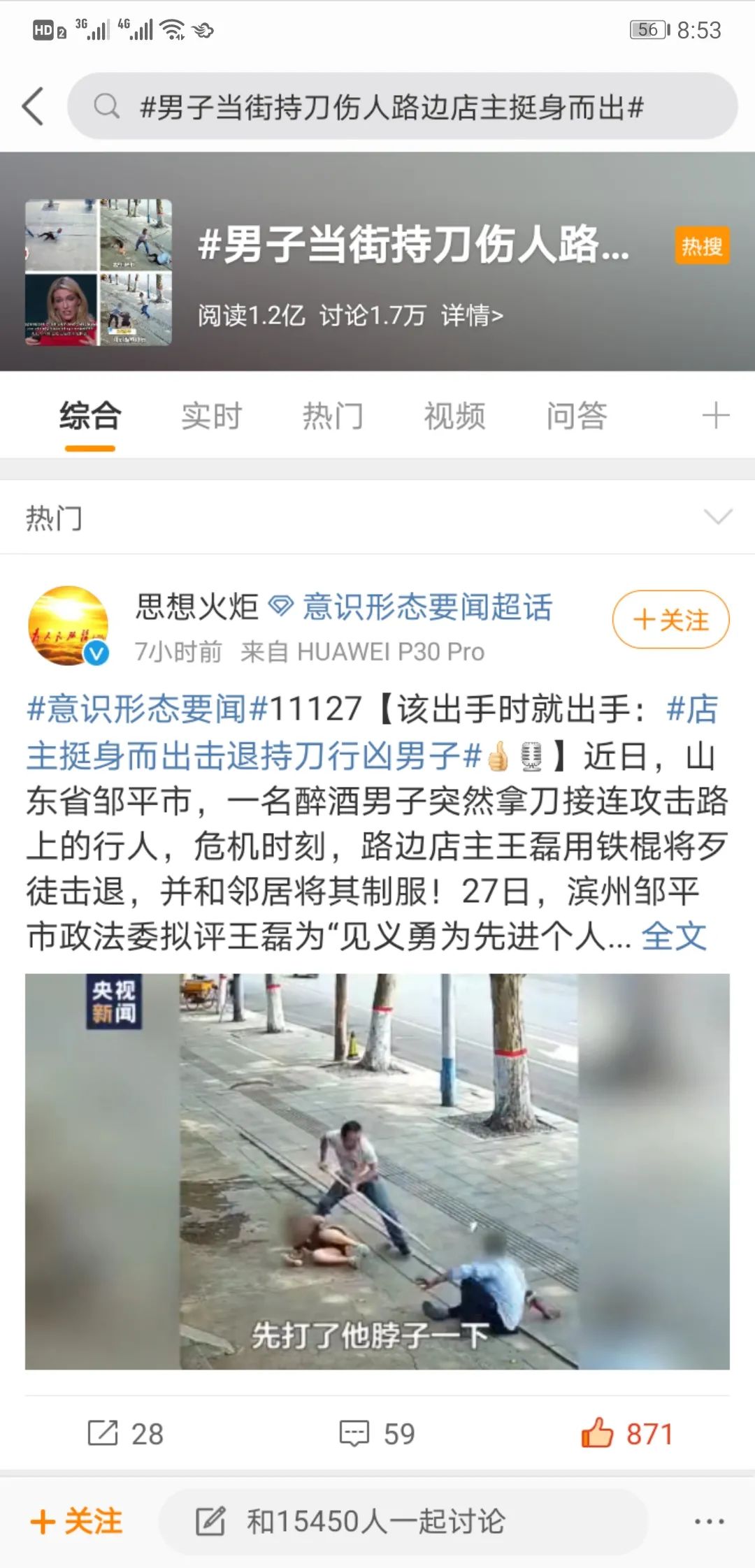Follow this topic via the bottom +关注
Image resolution: width=755 pixels, height=1568 pixels.
pyautogui.click(x=77, y=1521)
